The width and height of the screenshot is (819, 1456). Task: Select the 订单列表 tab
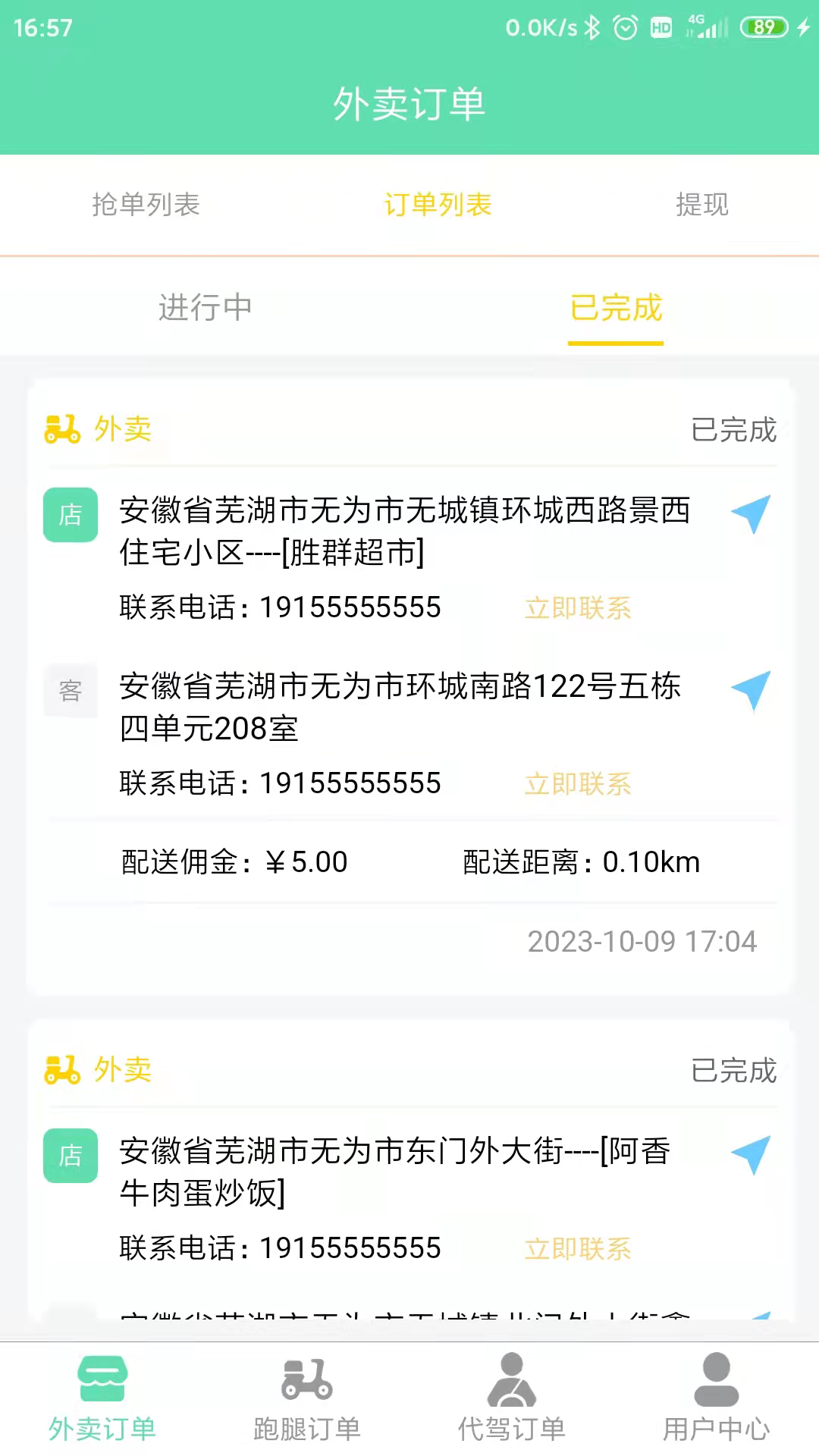(438, 205)
